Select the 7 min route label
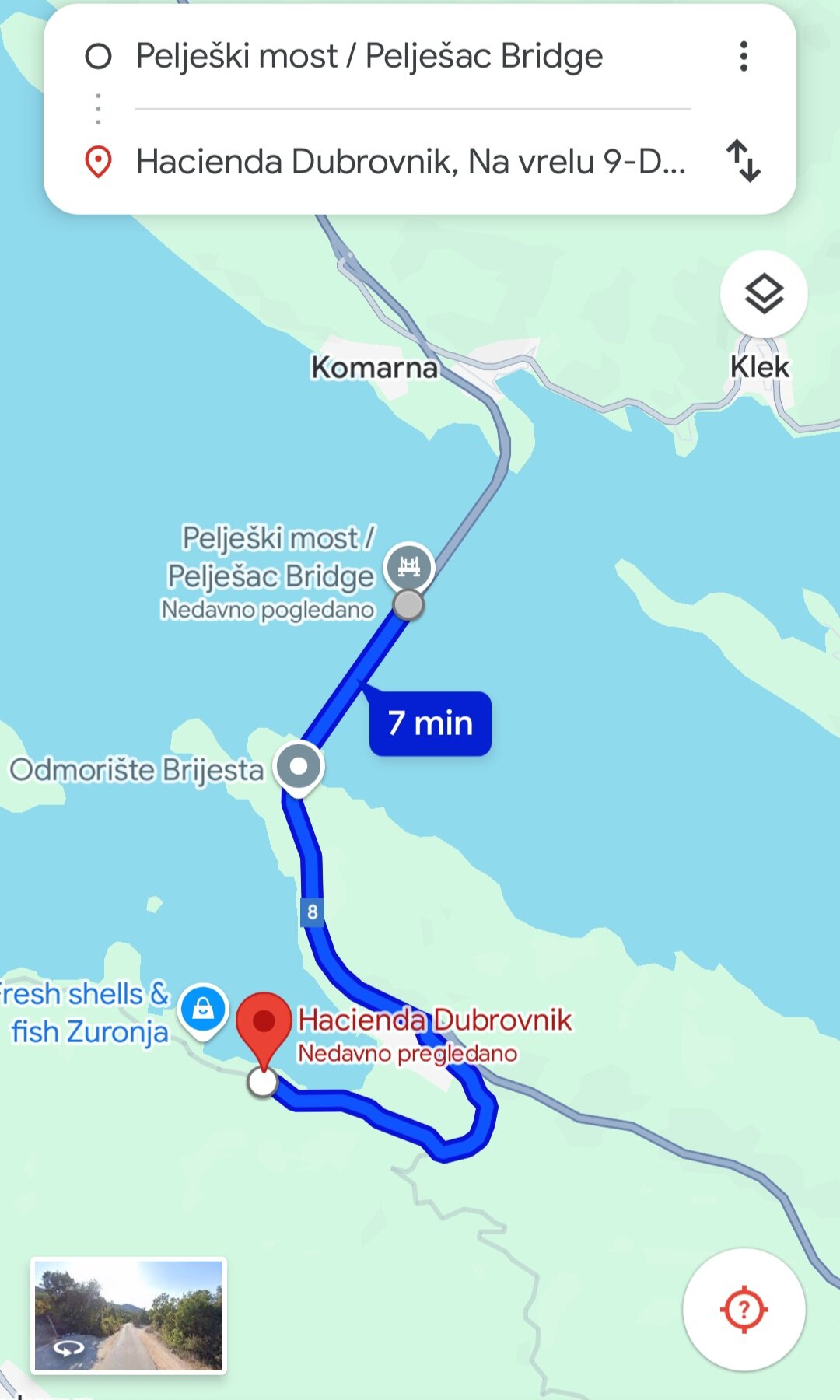The image size is (840, 1400). tap(430, 723)
